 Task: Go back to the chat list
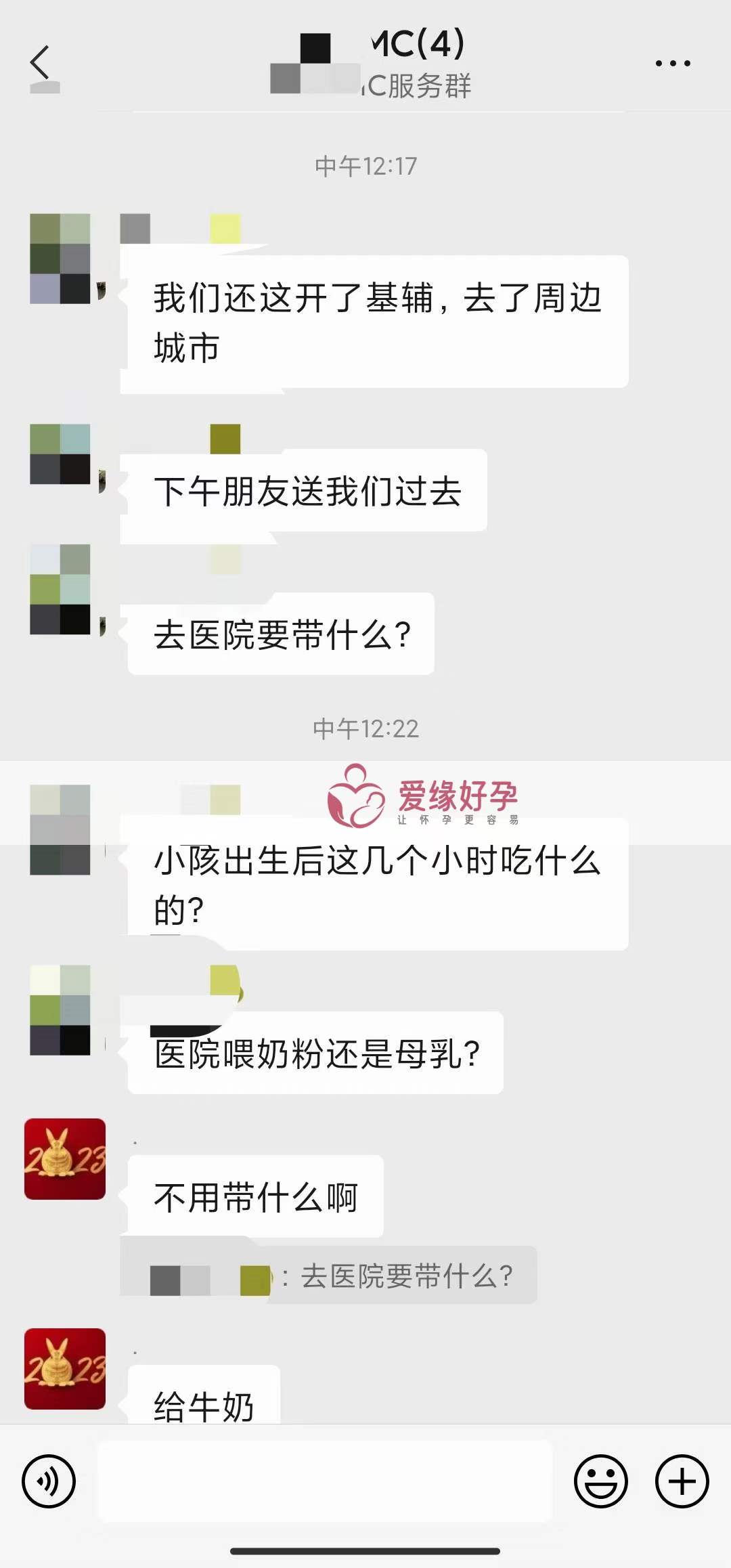tap(41, 63)
